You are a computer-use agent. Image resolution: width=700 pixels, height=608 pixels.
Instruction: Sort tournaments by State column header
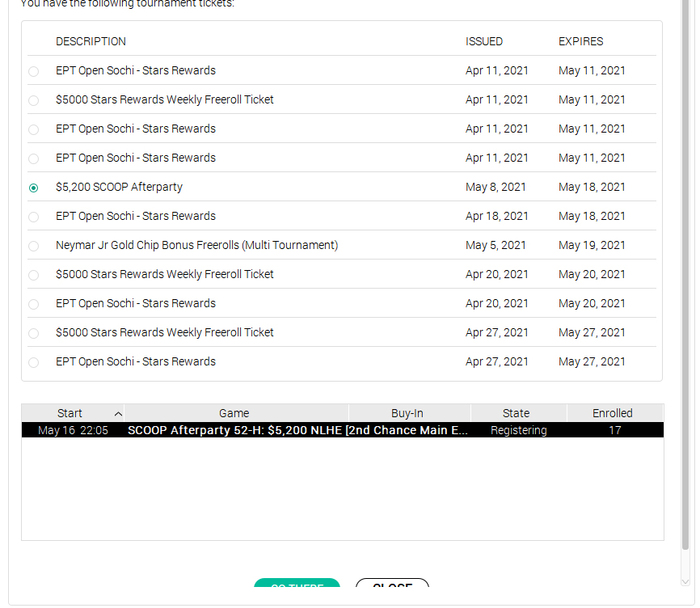click(x=516, y=413)
